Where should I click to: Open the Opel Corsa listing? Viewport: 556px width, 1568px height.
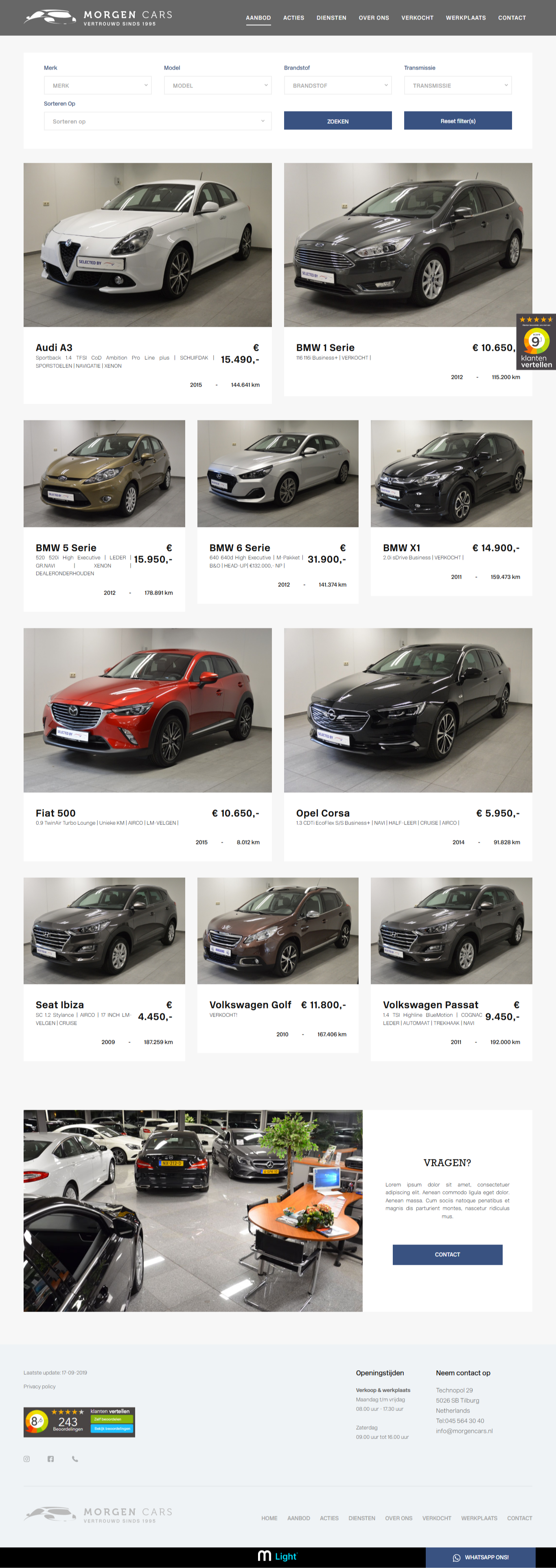coord(323,813)
